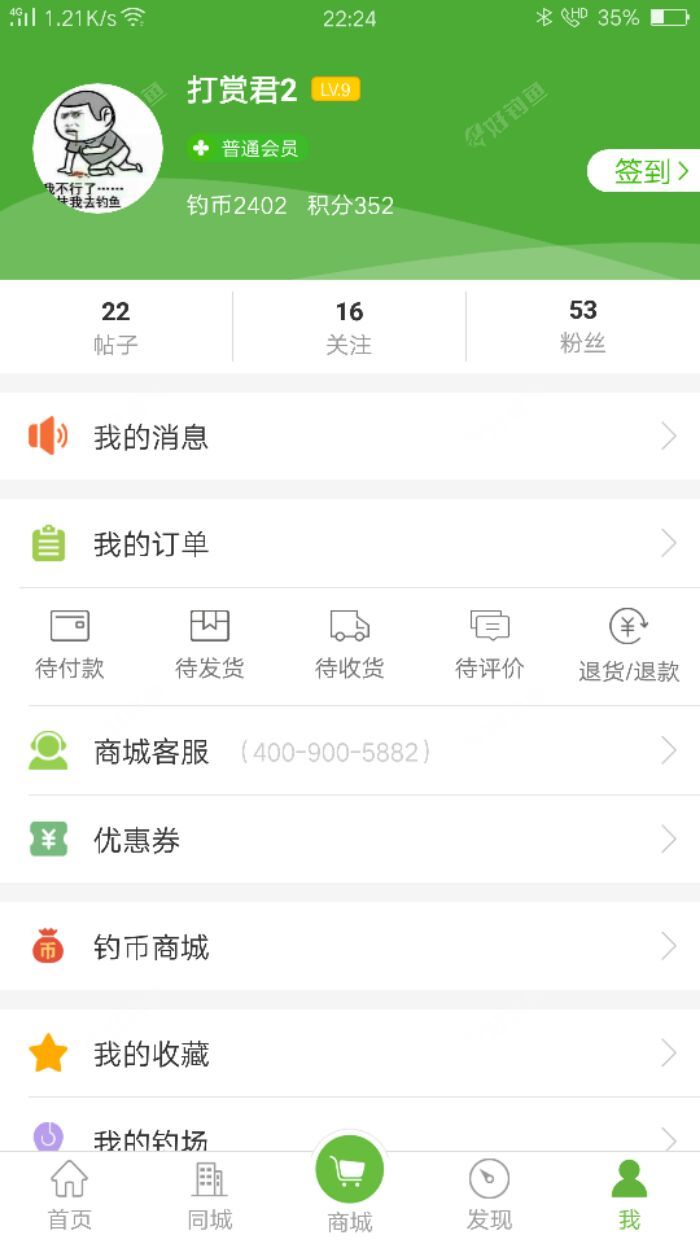The width and height of the screenshot is (700, 1244).
Task: Open 待评价 orders awaiting review
Action: [490, 645]
